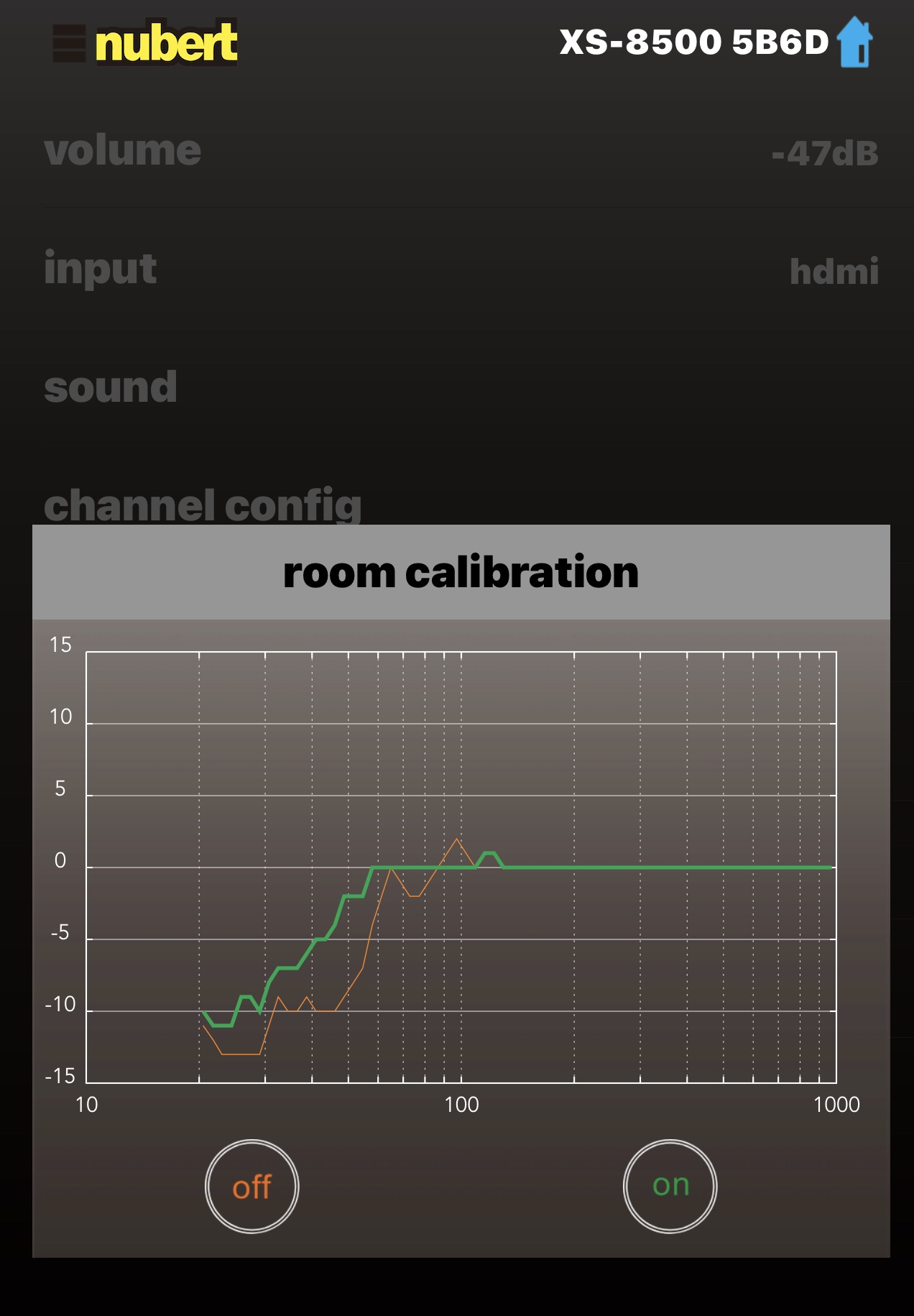Screen dimensions: 914x1316
Task: Turn room calibration off
Action: [251, 1186]
